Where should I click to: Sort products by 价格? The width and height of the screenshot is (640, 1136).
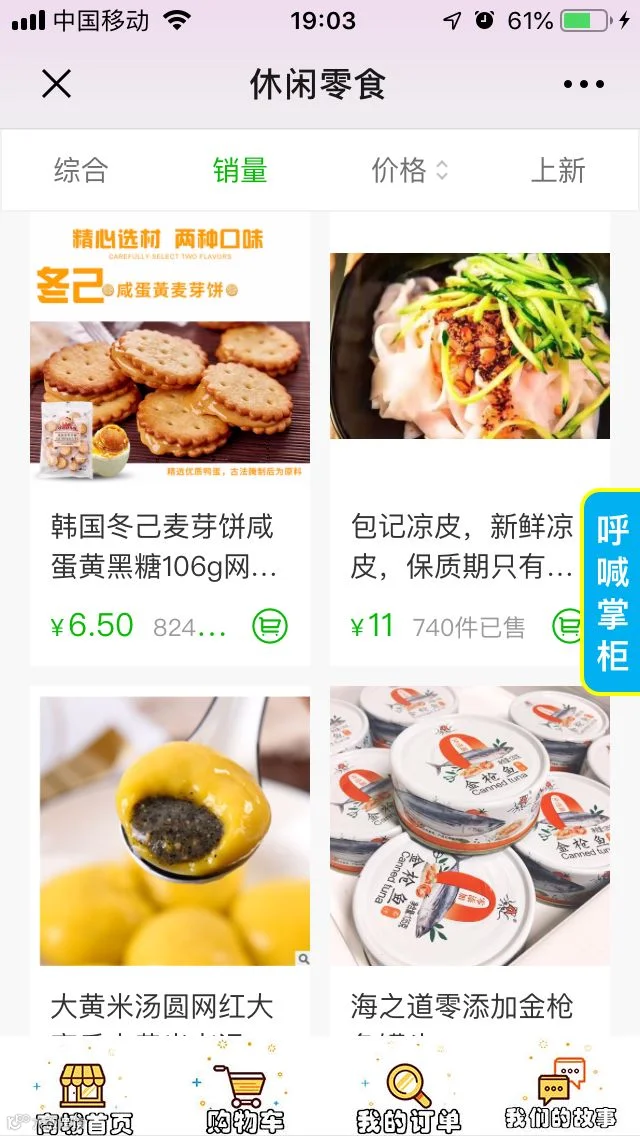[410, 170]
